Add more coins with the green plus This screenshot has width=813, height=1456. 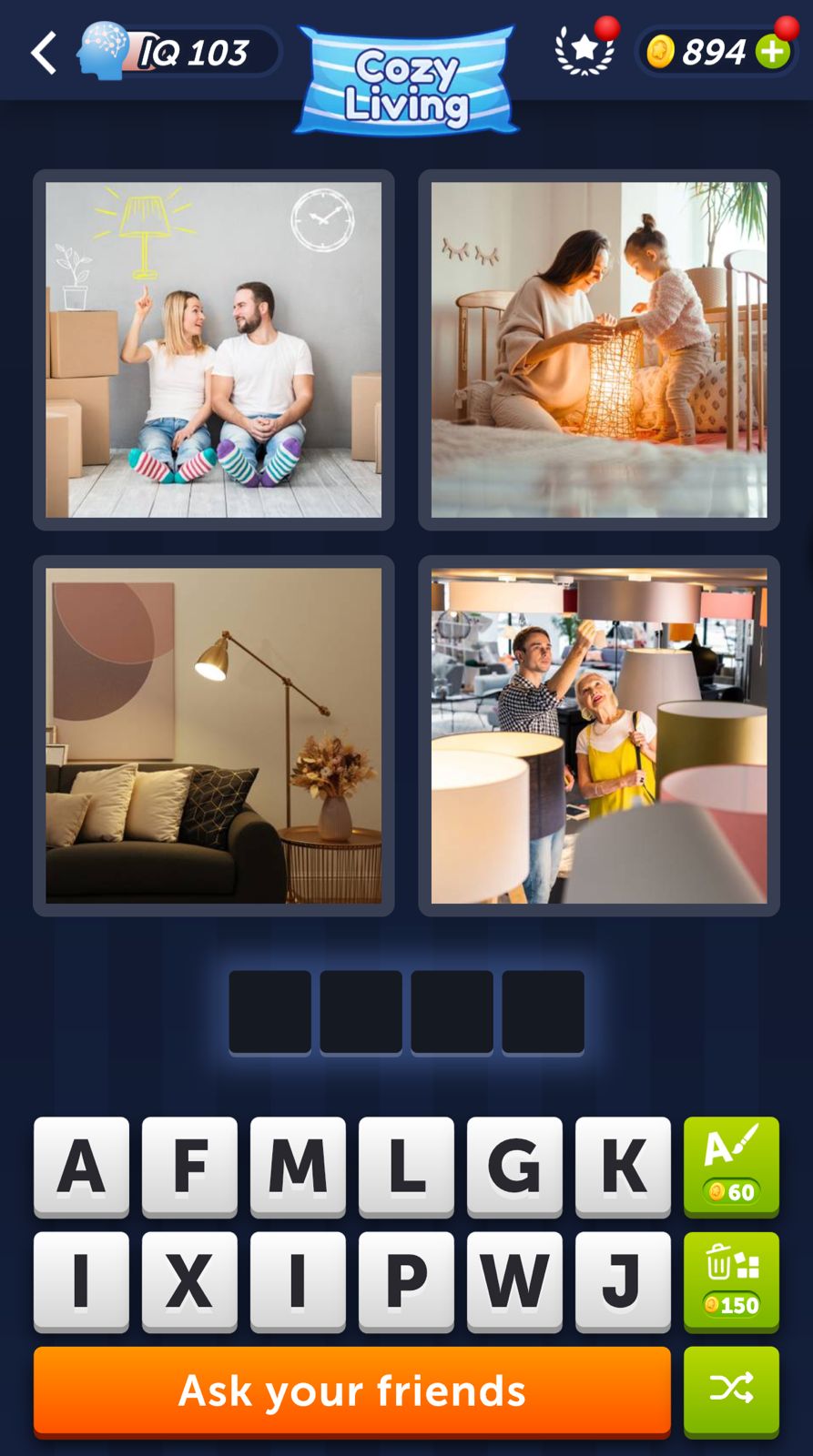[773, 52]
